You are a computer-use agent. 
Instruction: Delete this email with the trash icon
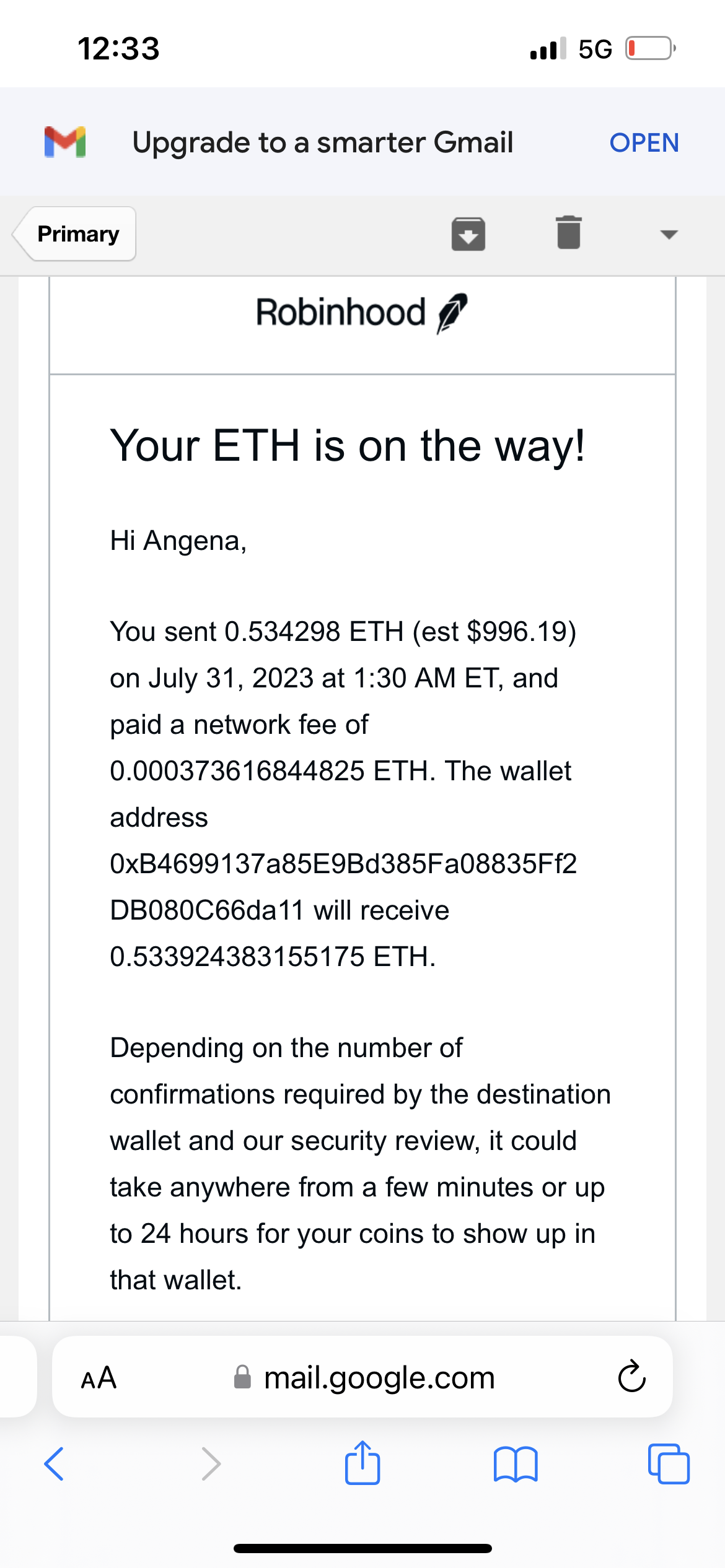[x=568, y=233]
